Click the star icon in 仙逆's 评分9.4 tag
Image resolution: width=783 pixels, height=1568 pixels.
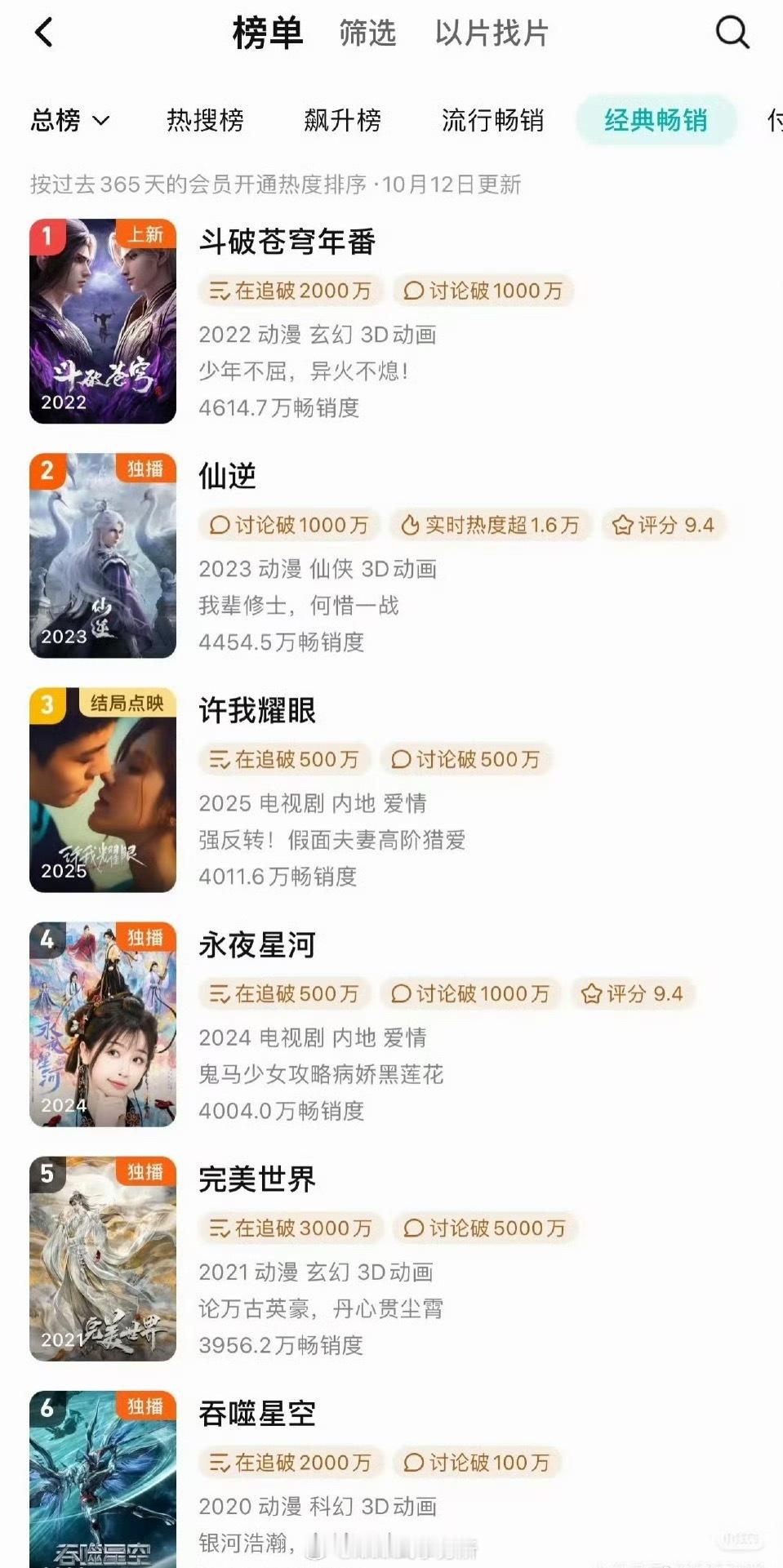[x=623, y=525]
